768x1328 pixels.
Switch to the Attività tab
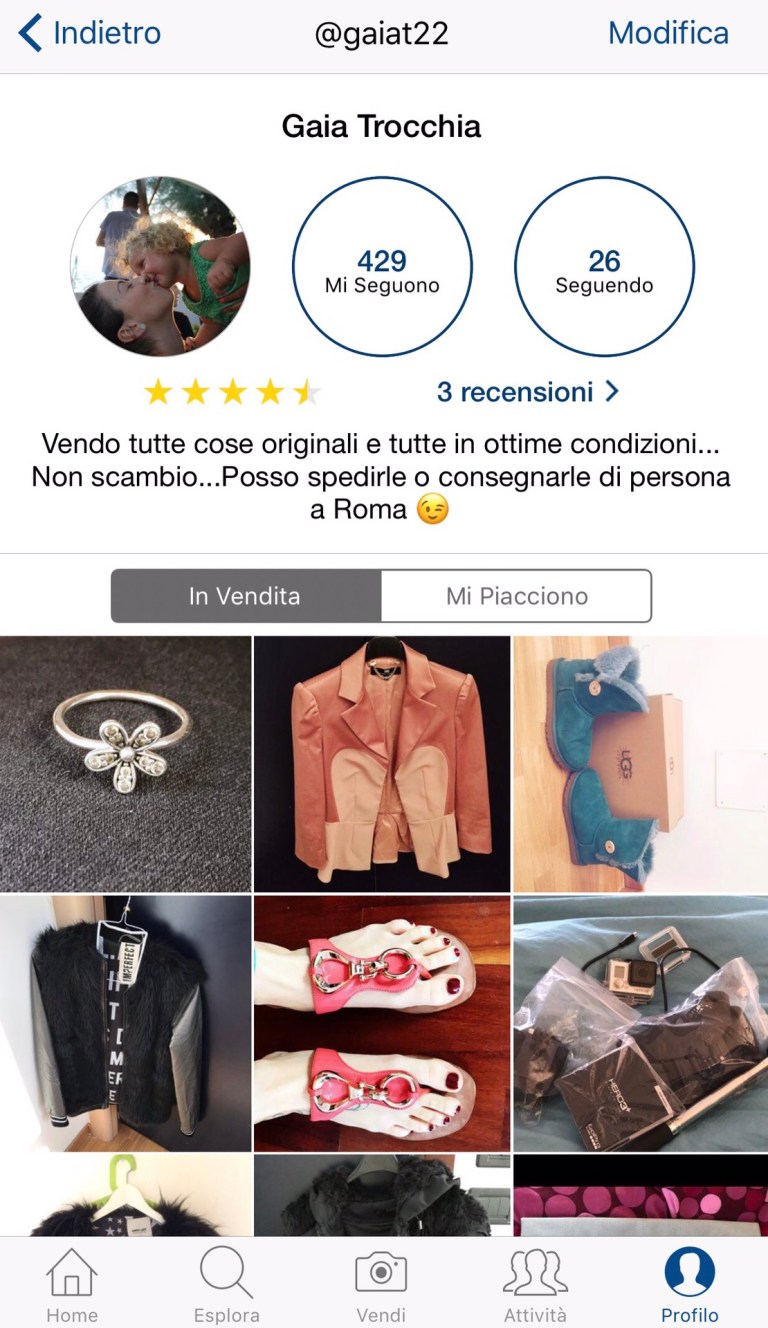[x=534, y=1285]
